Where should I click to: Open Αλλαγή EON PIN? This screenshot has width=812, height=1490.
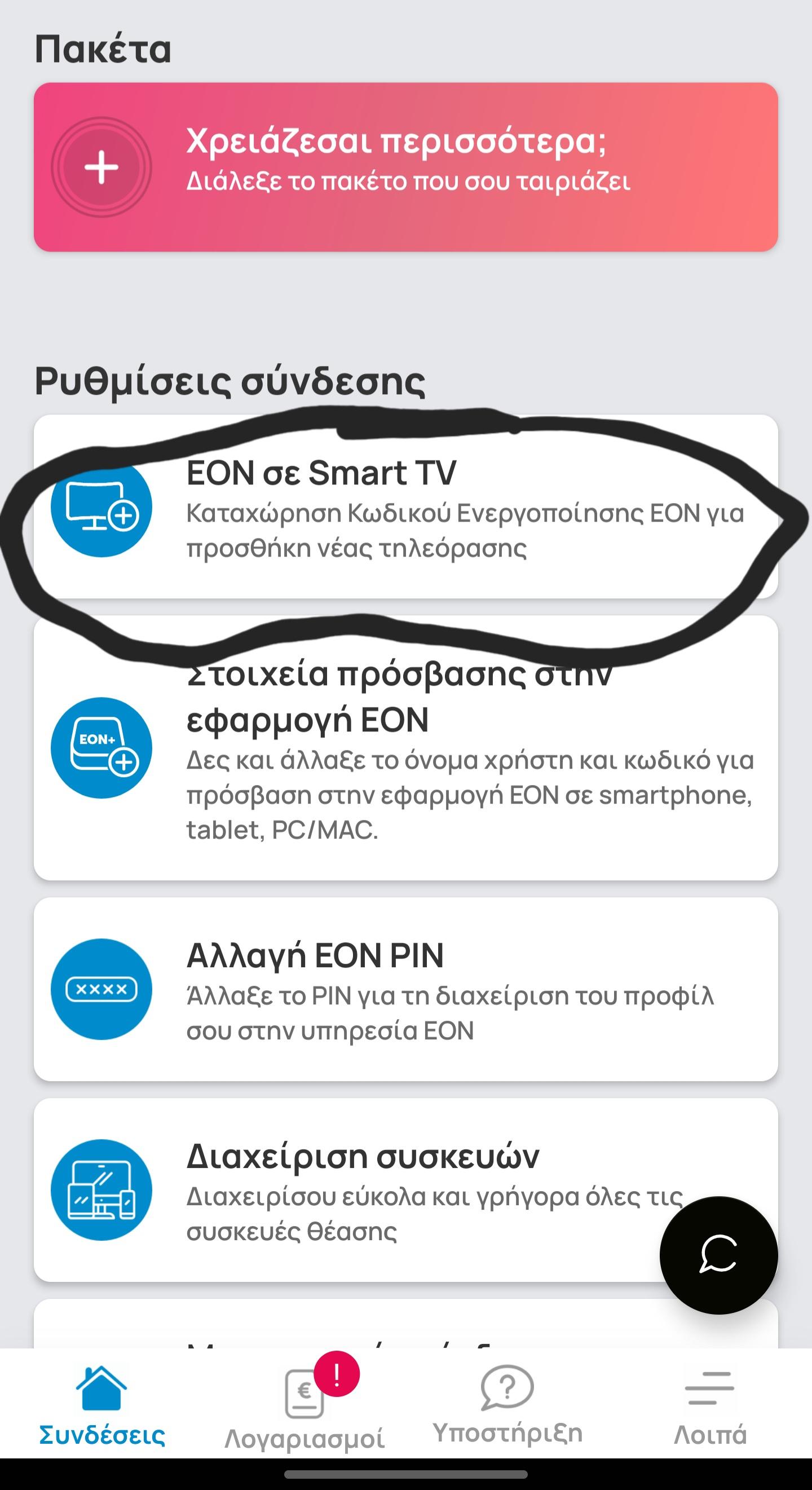405,989
